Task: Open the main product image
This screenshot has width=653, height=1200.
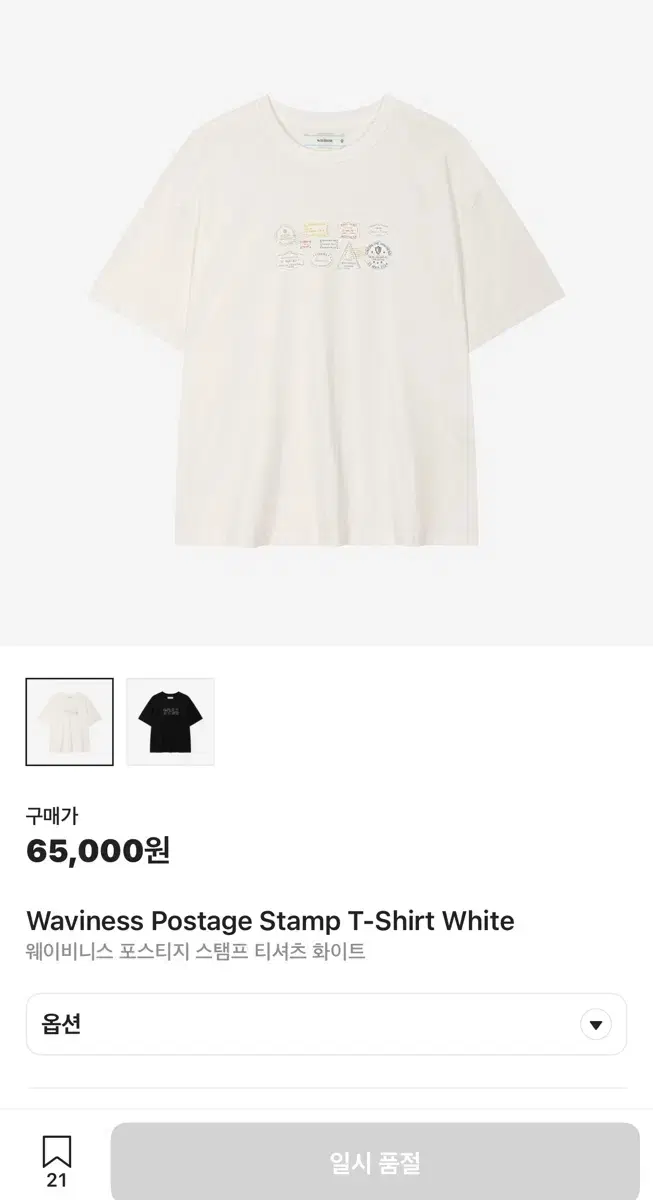Action: pos(326,323)
